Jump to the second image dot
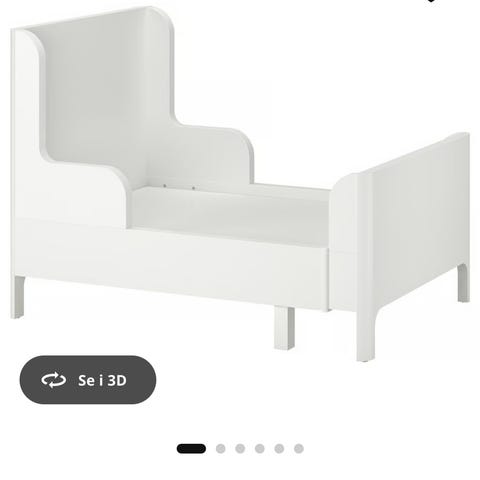The width and height of the screenshot is (480, 480). click(x=220, y=449)
